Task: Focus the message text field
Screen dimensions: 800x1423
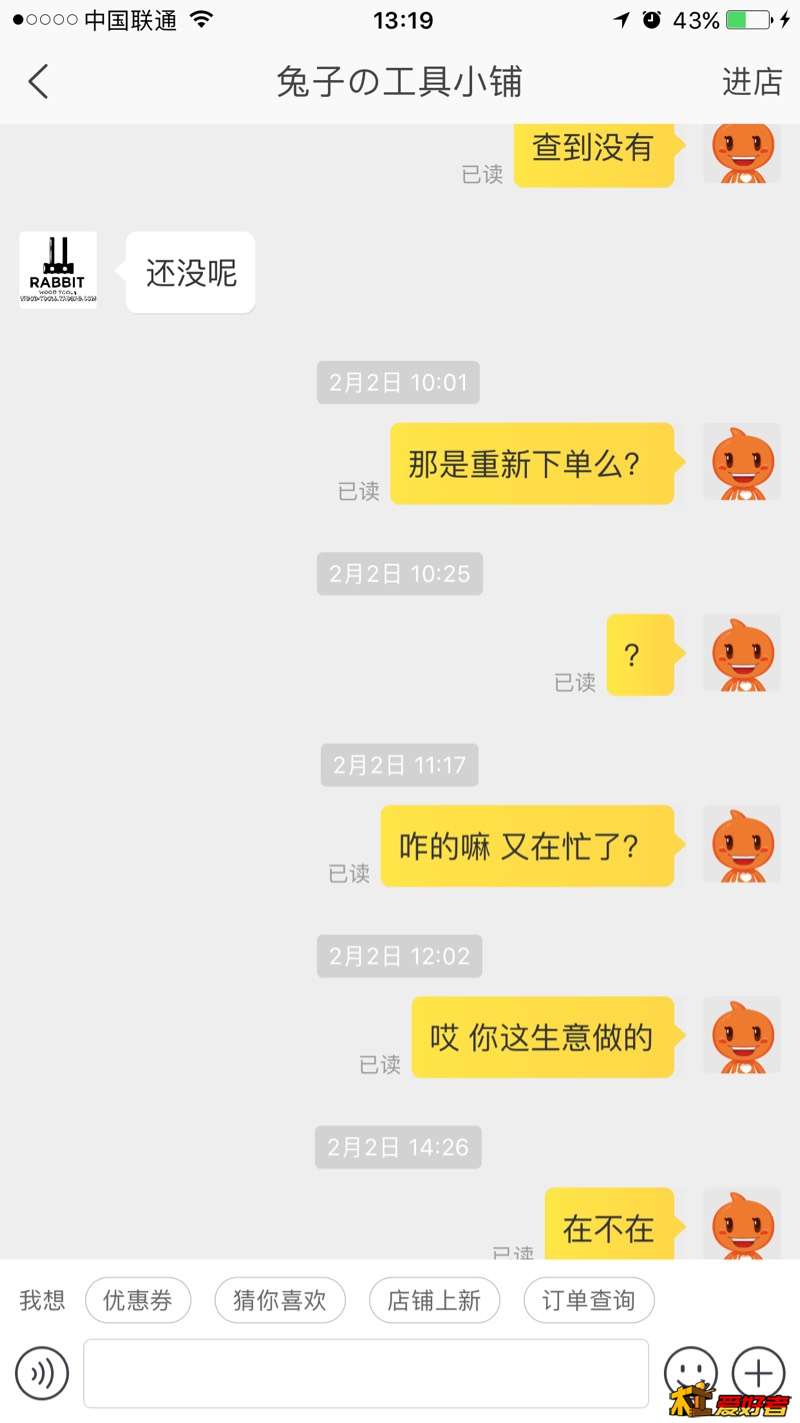Action: 365,1373
